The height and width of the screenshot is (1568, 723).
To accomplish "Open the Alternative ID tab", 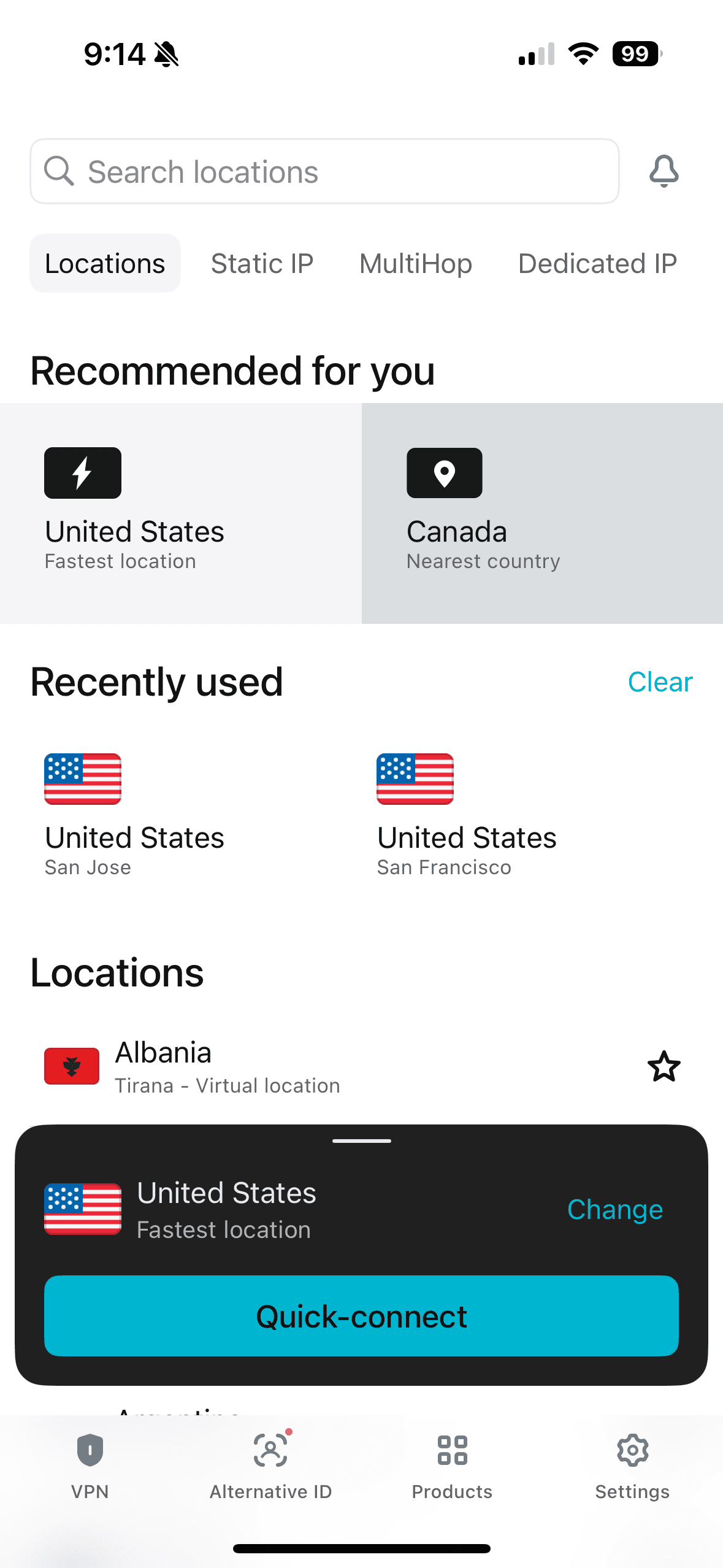I will click(270, 1466).
